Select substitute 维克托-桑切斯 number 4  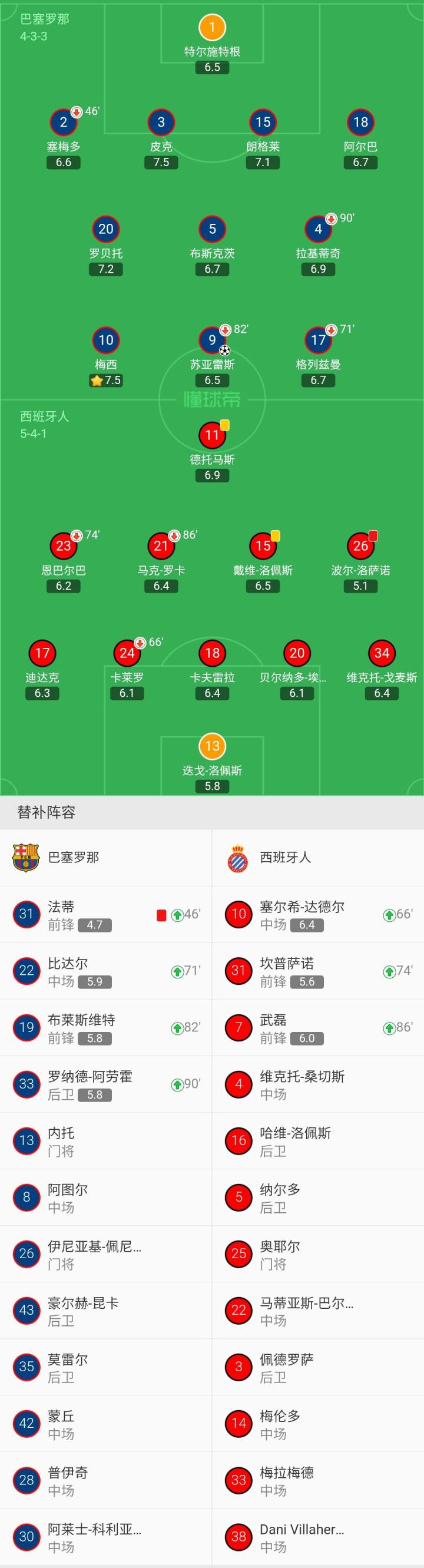coord(317,1084)
